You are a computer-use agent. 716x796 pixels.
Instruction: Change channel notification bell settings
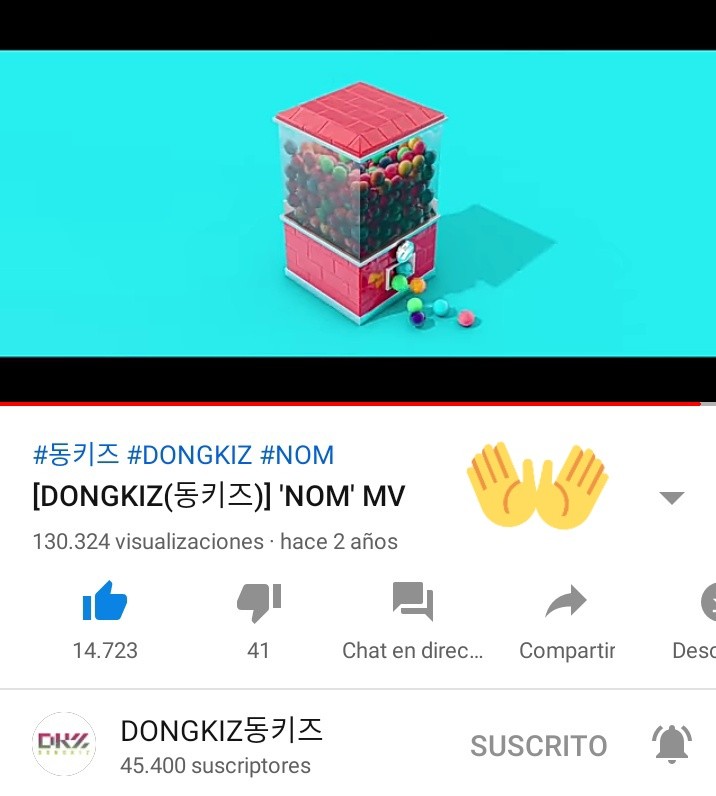click(671, 745)
